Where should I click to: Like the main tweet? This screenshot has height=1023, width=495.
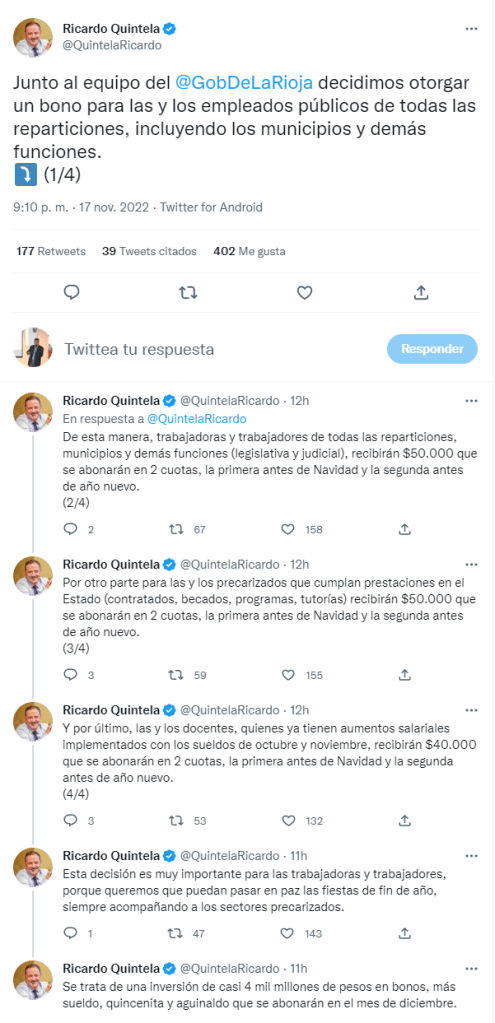coord(305,293)
